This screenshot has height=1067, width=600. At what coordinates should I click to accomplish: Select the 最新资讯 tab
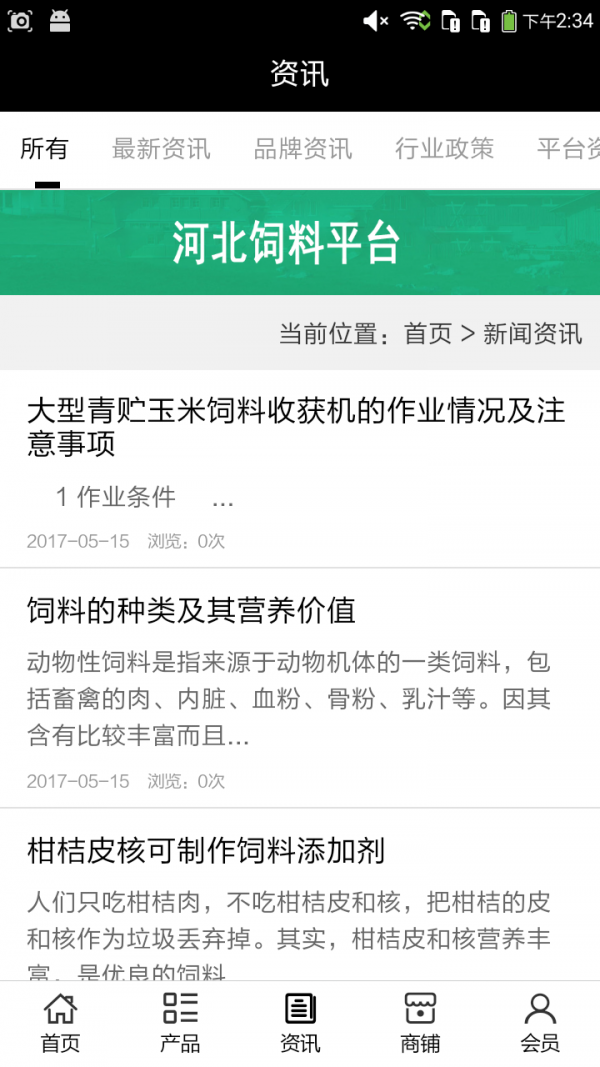tap(161, 149)
